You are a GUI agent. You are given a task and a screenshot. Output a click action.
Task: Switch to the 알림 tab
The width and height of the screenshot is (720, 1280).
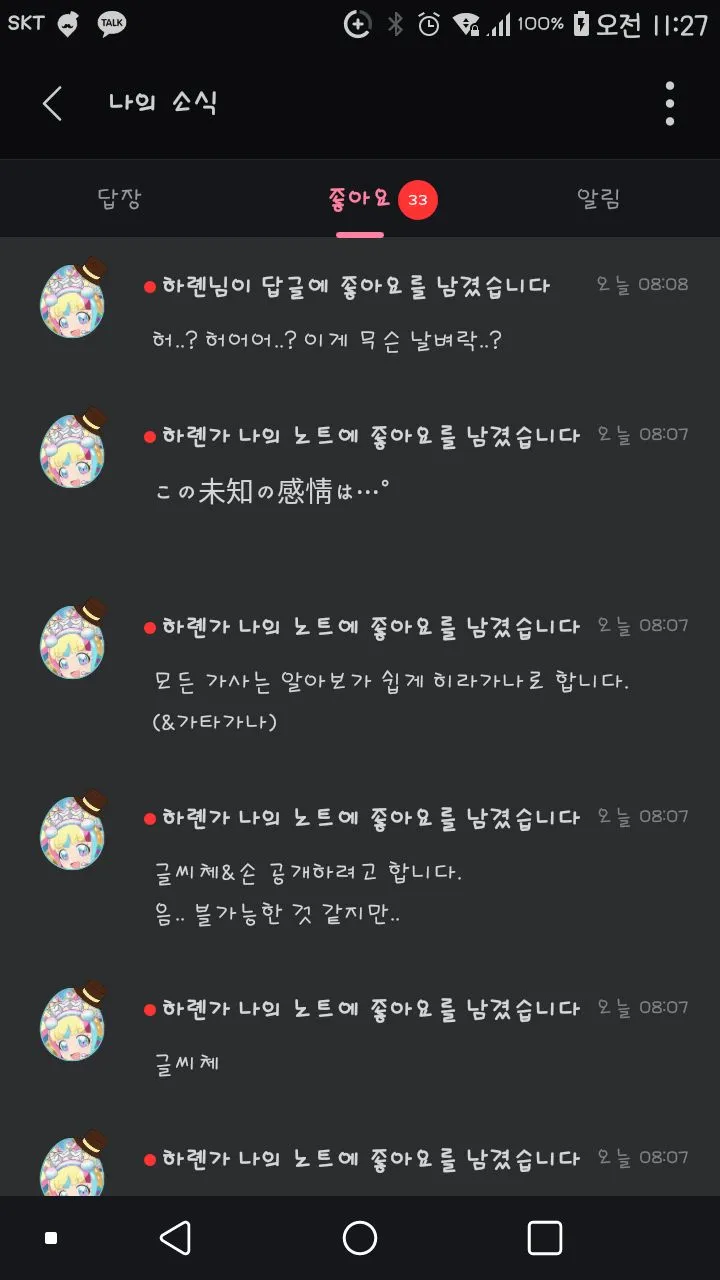[599, 199]
